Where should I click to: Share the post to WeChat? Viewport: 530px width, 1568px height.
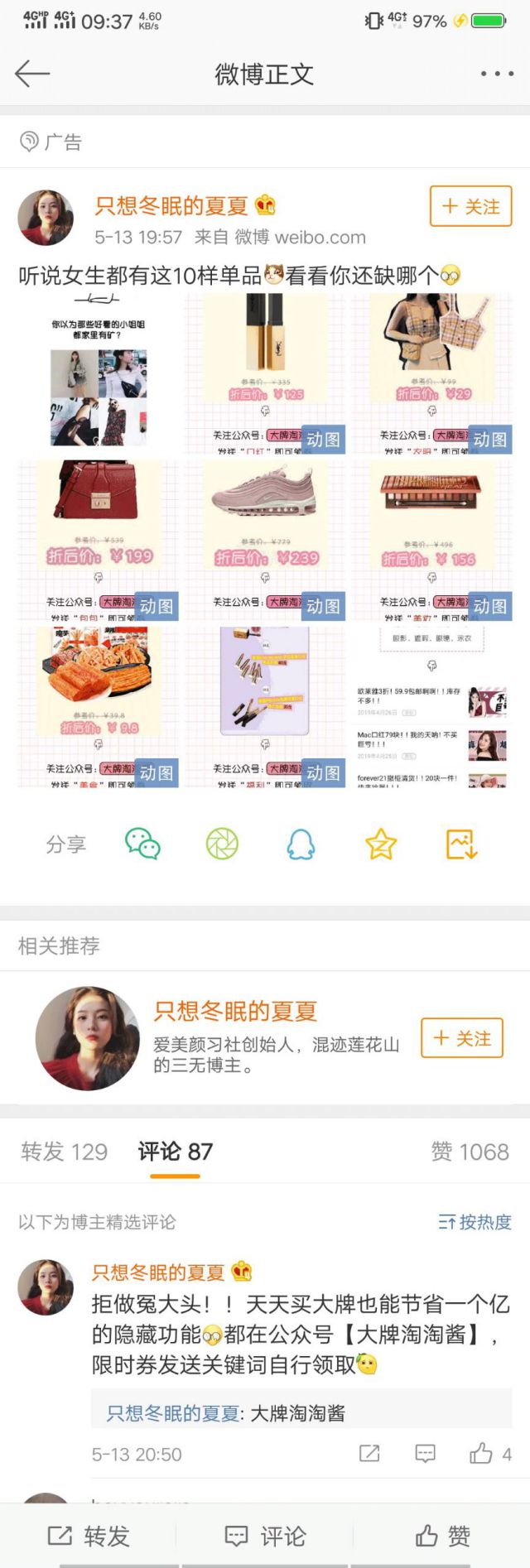tap(142, 844)
